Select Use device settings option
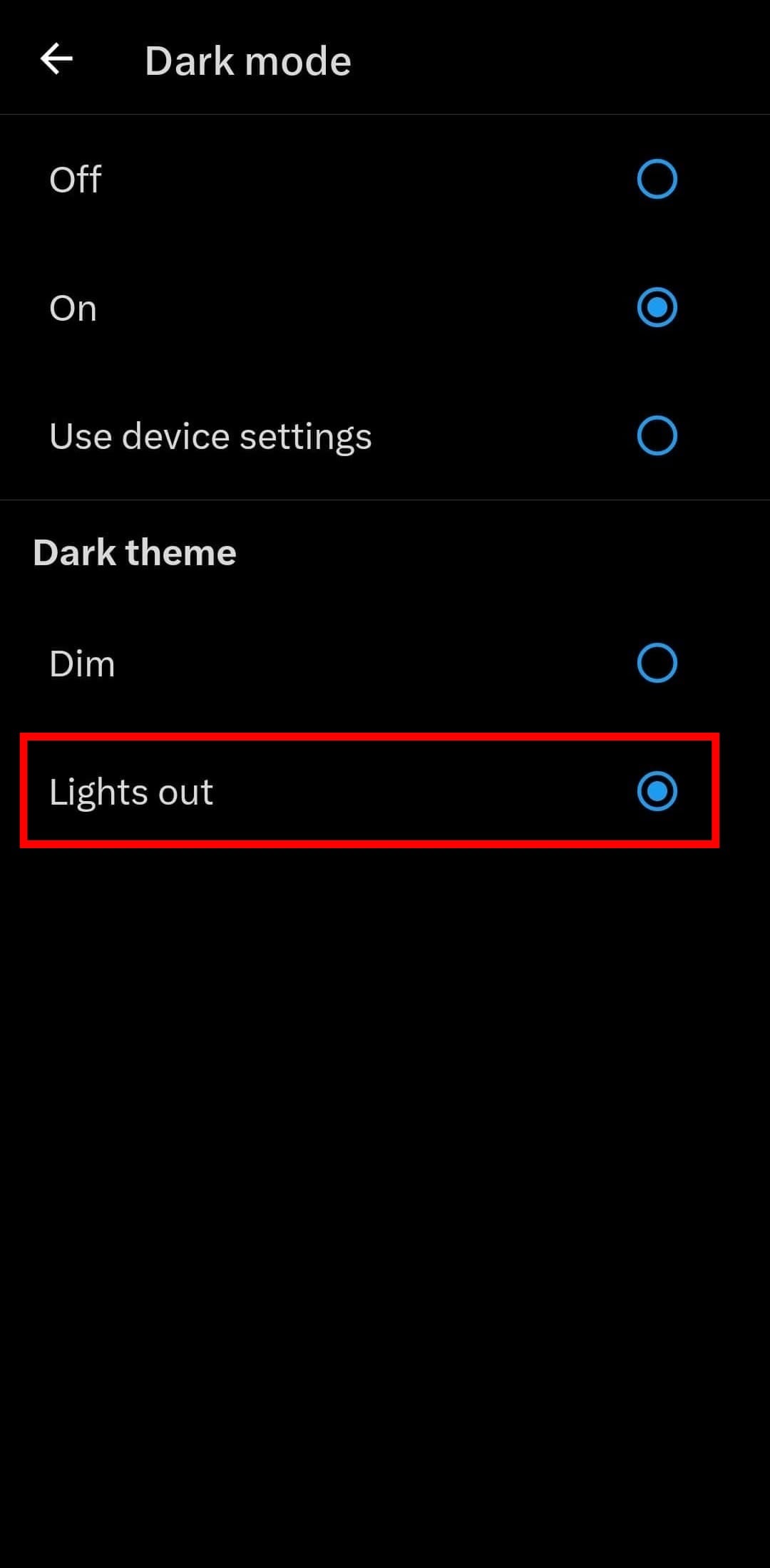Viewport: 770px width, 1568px height. [656, 435]
